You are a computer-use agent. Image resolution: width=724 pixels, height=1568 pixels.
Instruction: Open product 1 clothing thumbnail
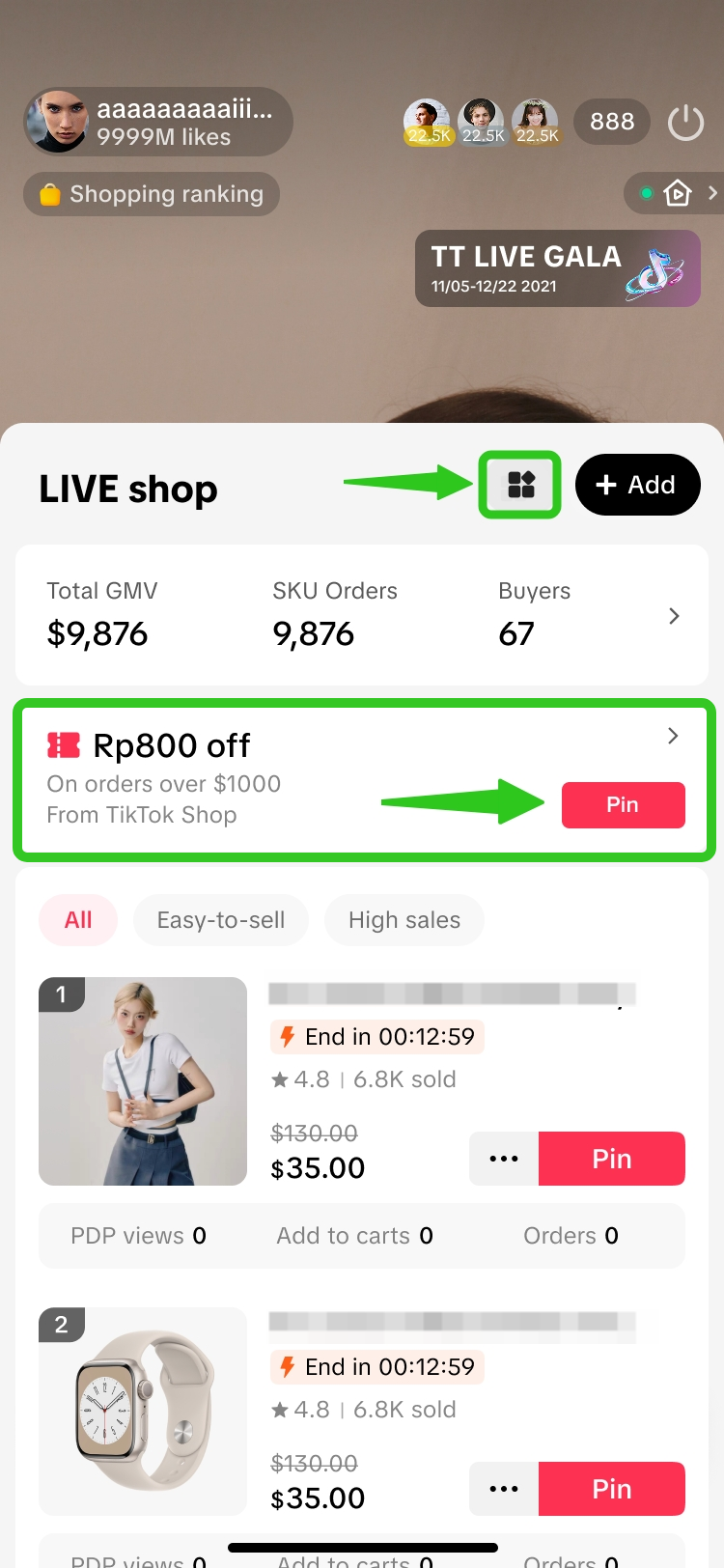point(143,1081)
